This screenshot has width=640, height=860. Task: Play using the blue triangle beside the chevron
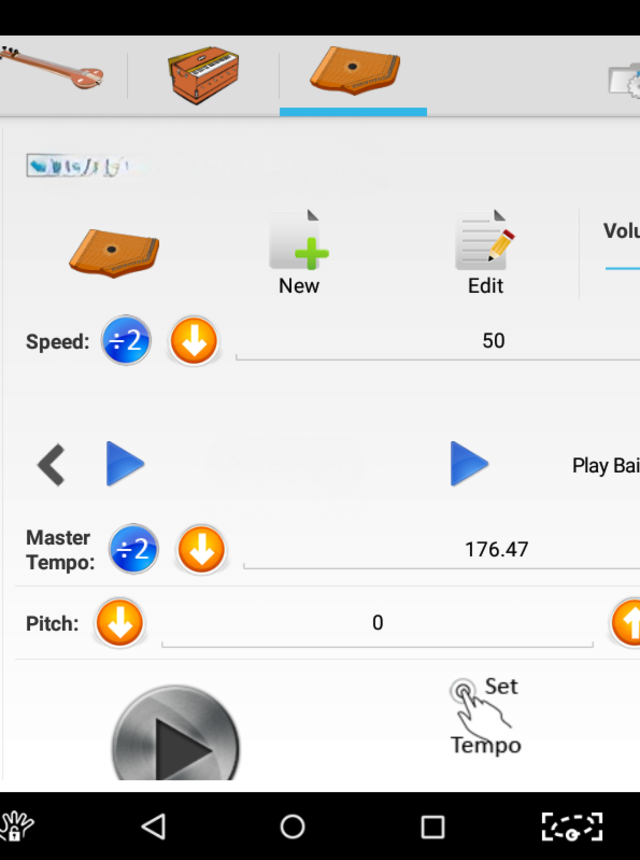125,465
